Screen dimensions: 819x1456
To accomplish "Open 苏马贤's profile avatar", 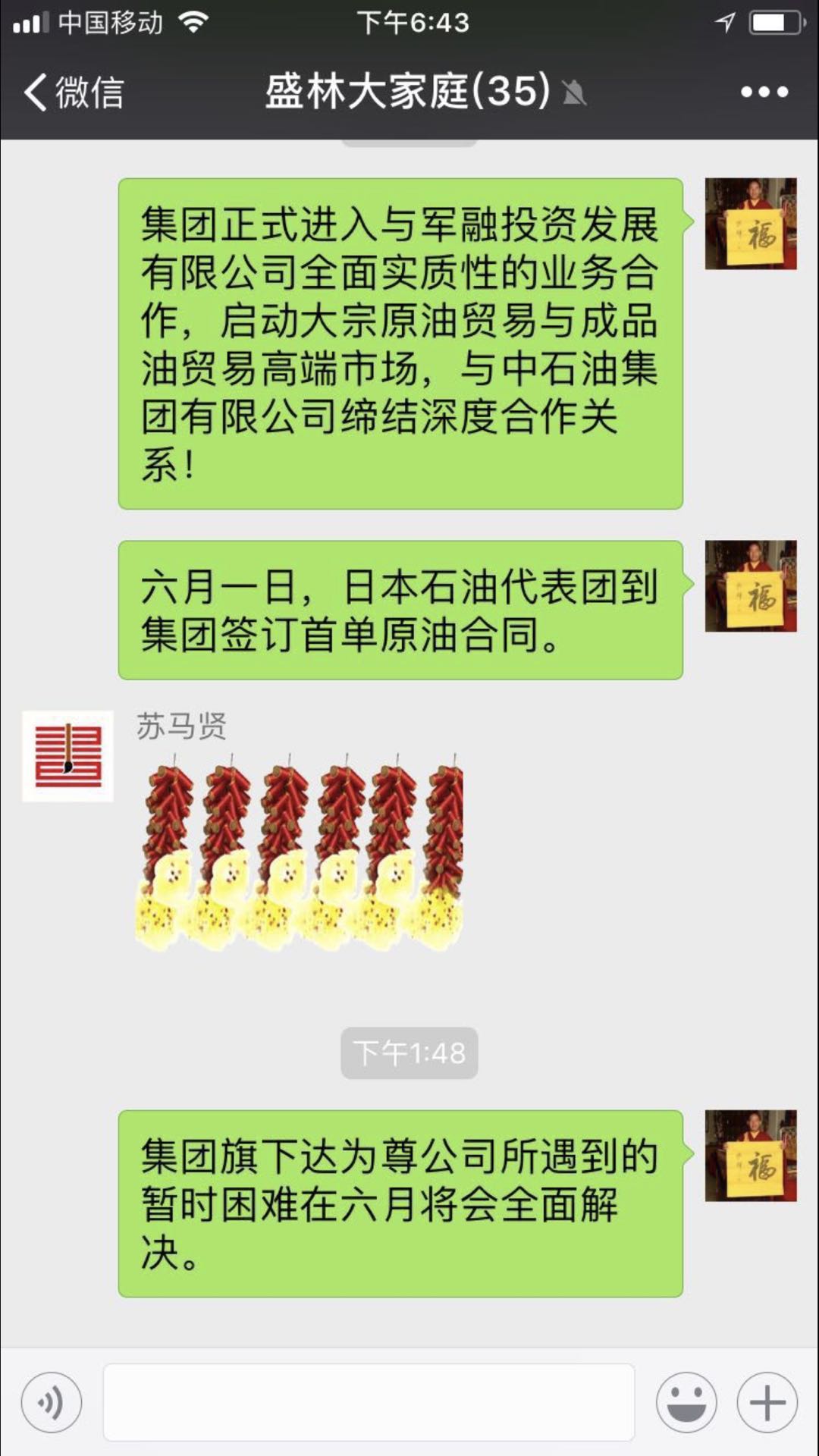I will click(x=67, y=756).
